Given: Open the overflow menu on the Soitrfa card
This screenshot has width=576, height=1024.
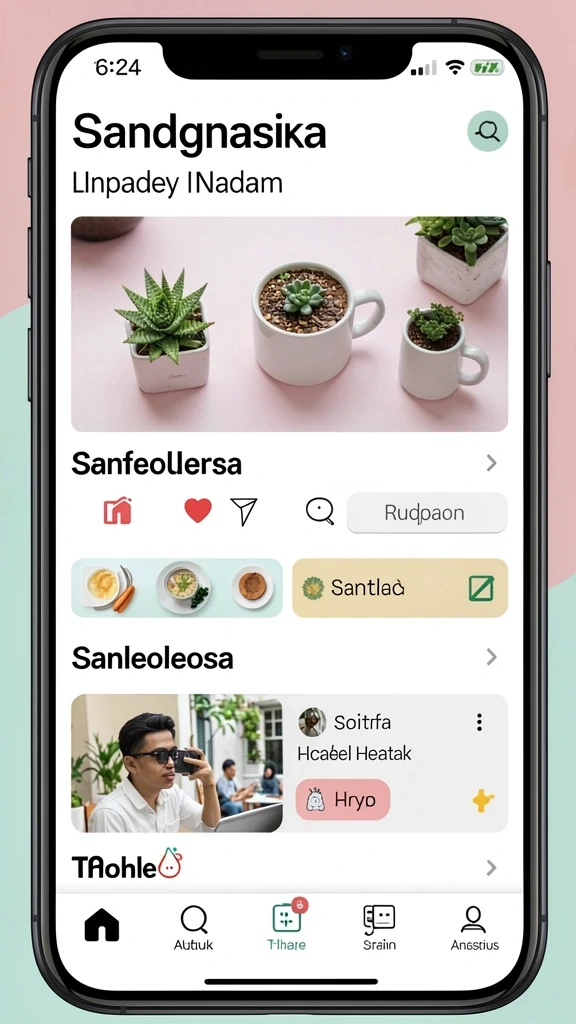Looking at the screenshot, I should (x=479, y=722).
